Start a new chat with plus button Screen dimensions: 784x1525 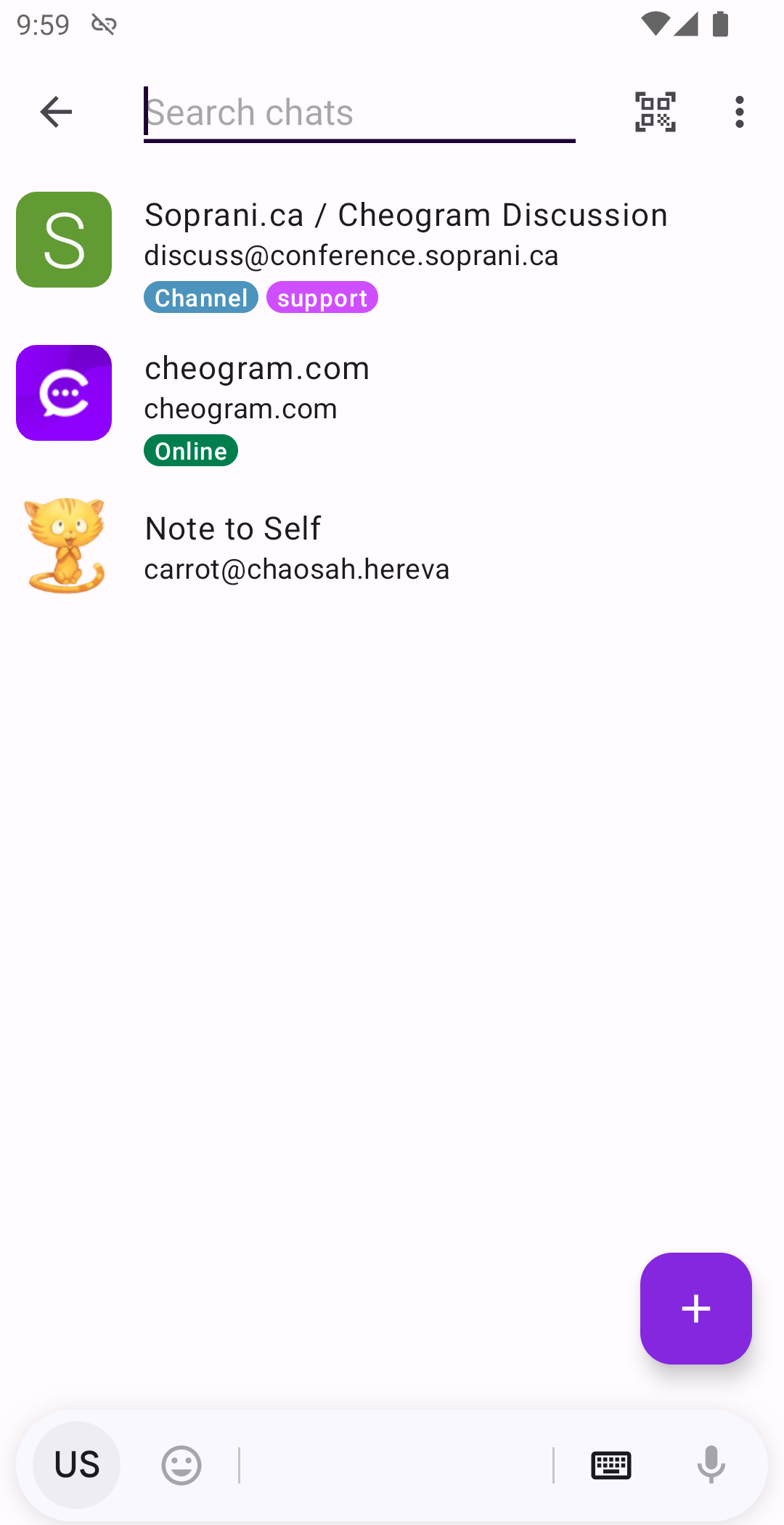(x=695, y=1308)
